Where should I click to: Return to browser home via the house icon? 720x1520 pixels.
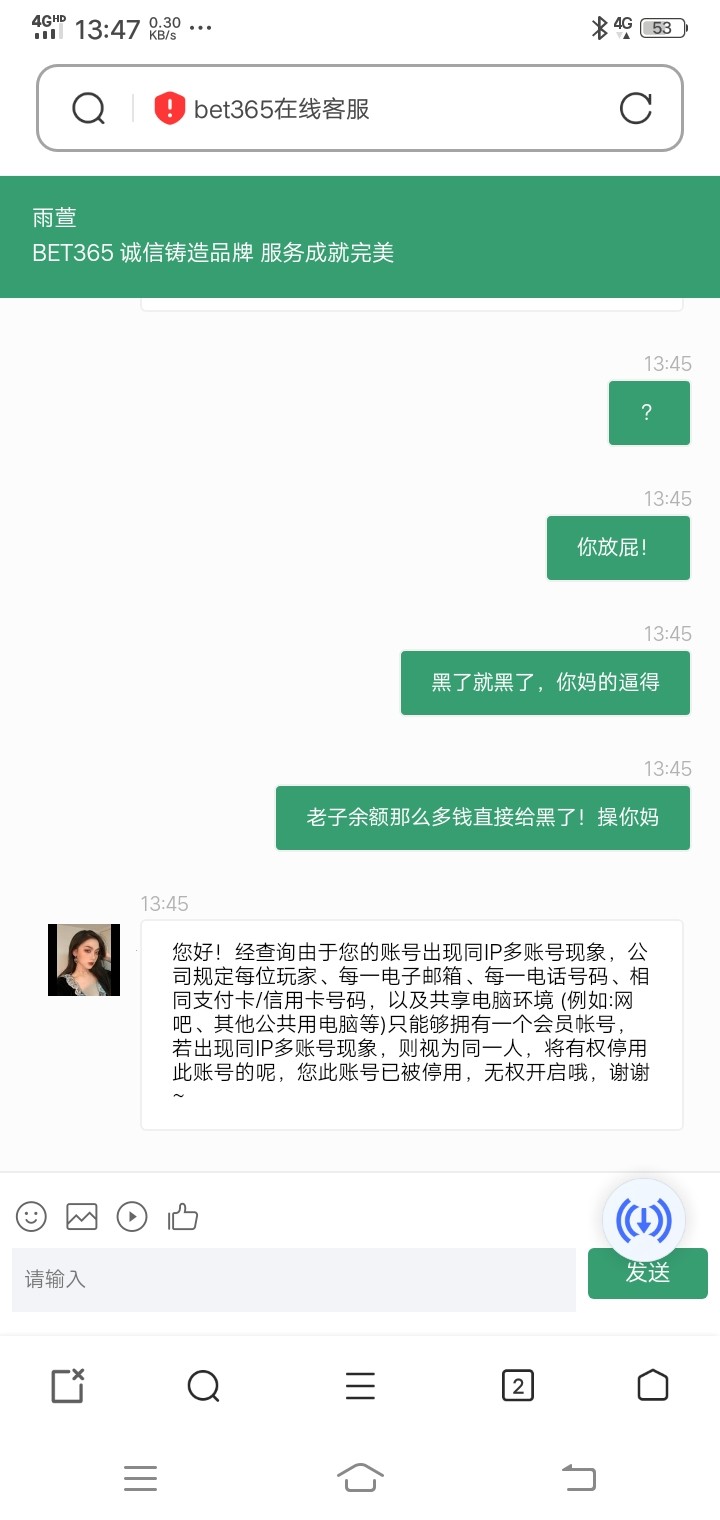(652, 1386)
